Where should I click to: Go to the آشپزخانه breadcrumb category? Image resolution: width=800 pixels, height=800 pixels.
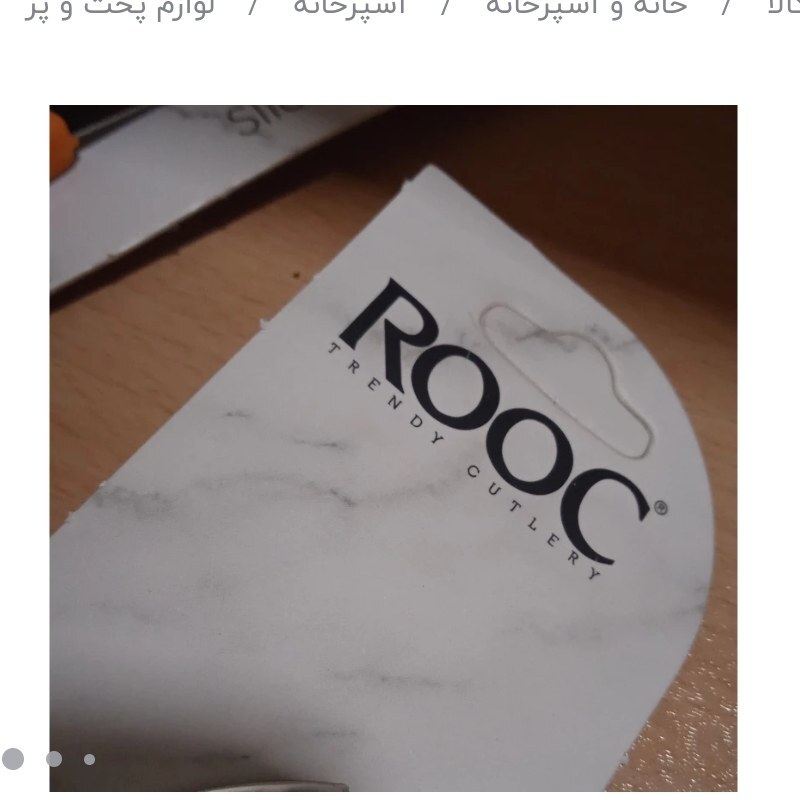(x=349, y=6)
